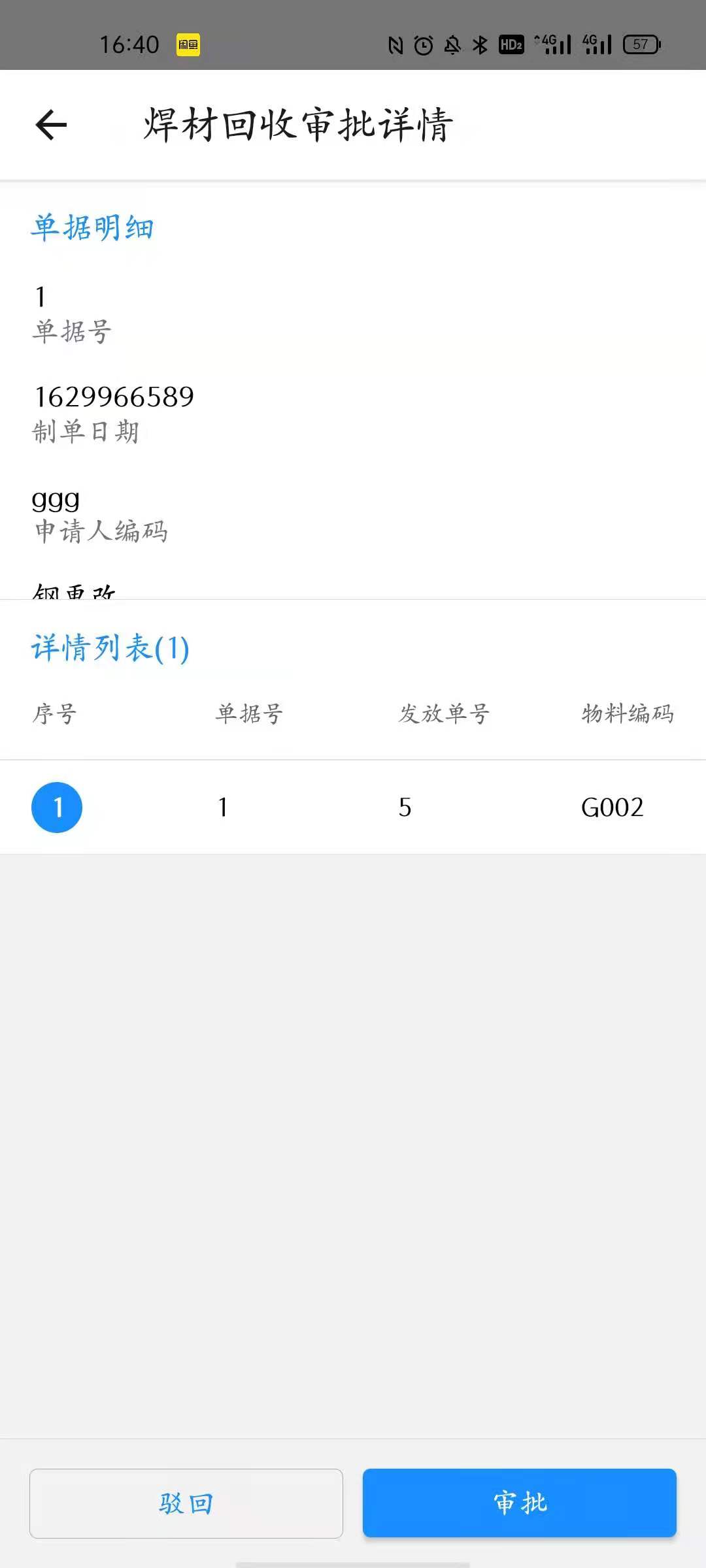Tap the muted notifications bell icon

(x=452, y=44)
